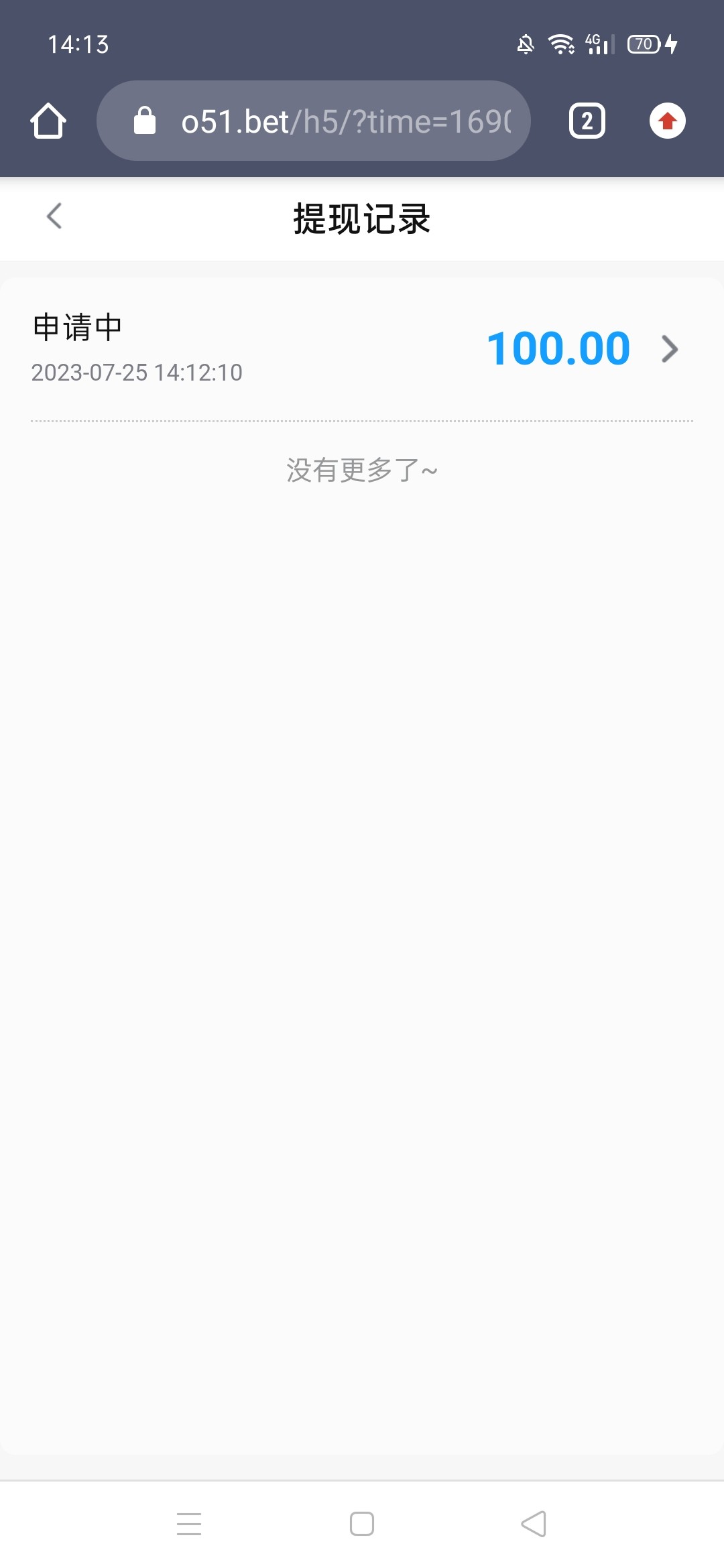Tap the browser home icon
Viewport: 724px width, 1568px height.
48,121
